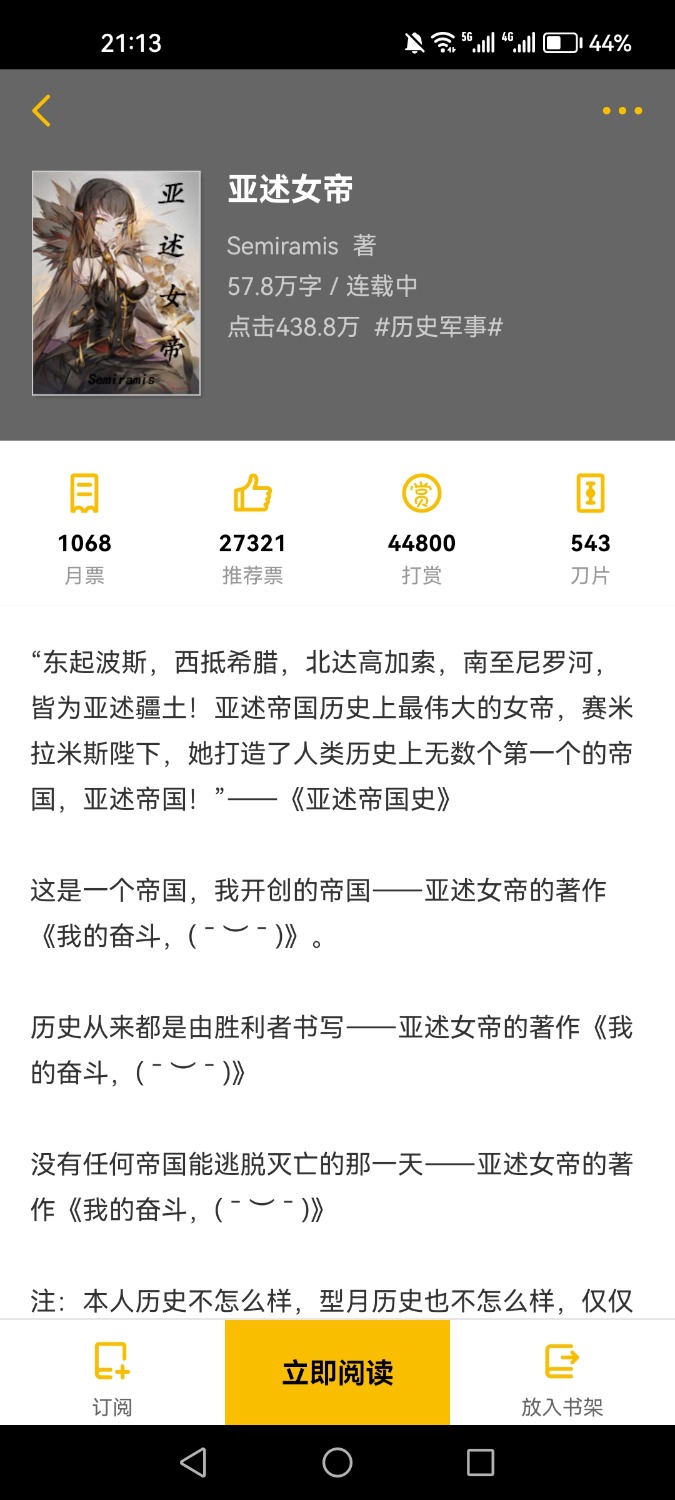Open the three-dot overflow menu
The image size is (675, 1500).
[622, 111]
